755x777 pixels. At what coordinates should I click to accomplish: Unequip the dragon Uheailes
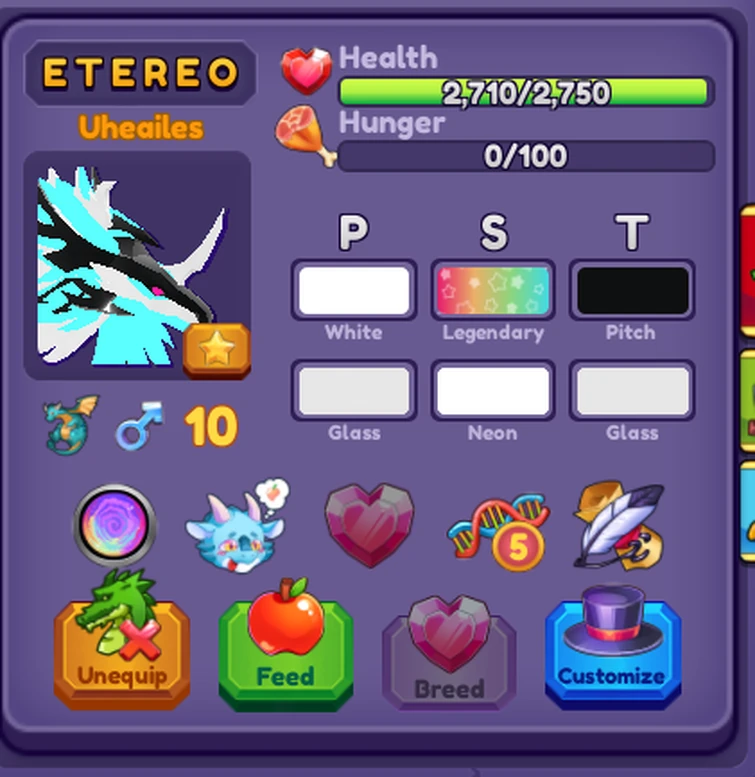pos(121,653)
